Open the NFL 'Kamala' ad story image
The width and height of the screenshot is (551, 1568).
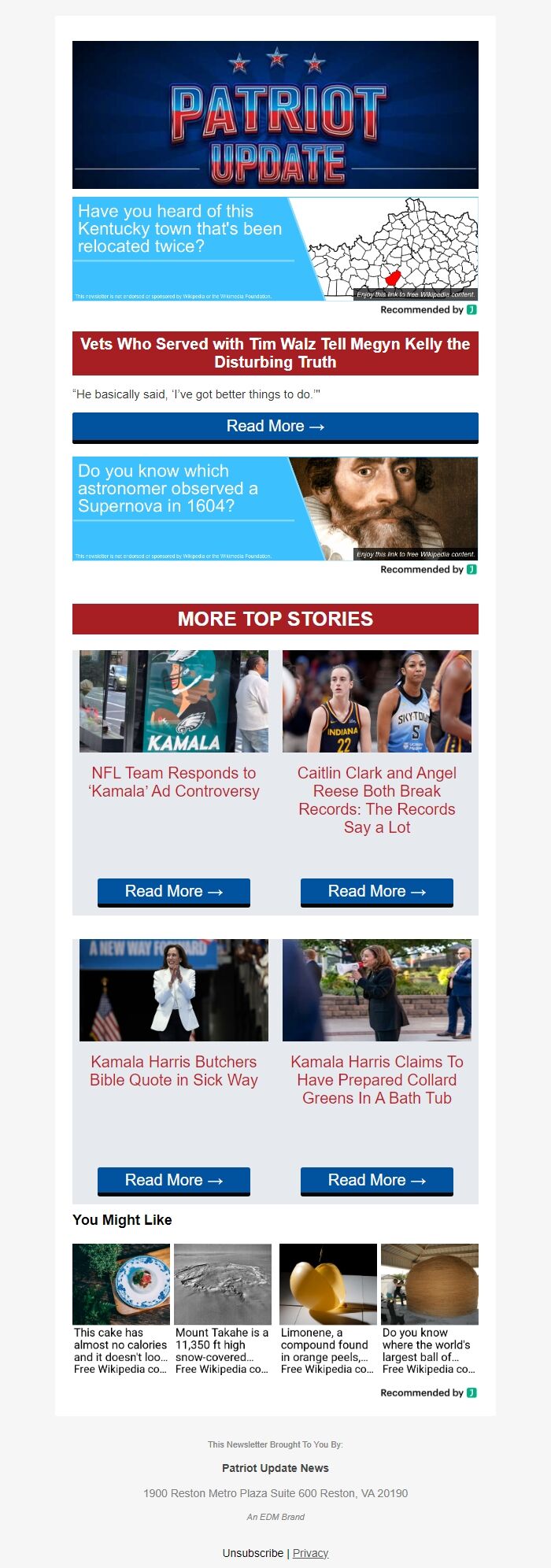(x=174, y=701)
